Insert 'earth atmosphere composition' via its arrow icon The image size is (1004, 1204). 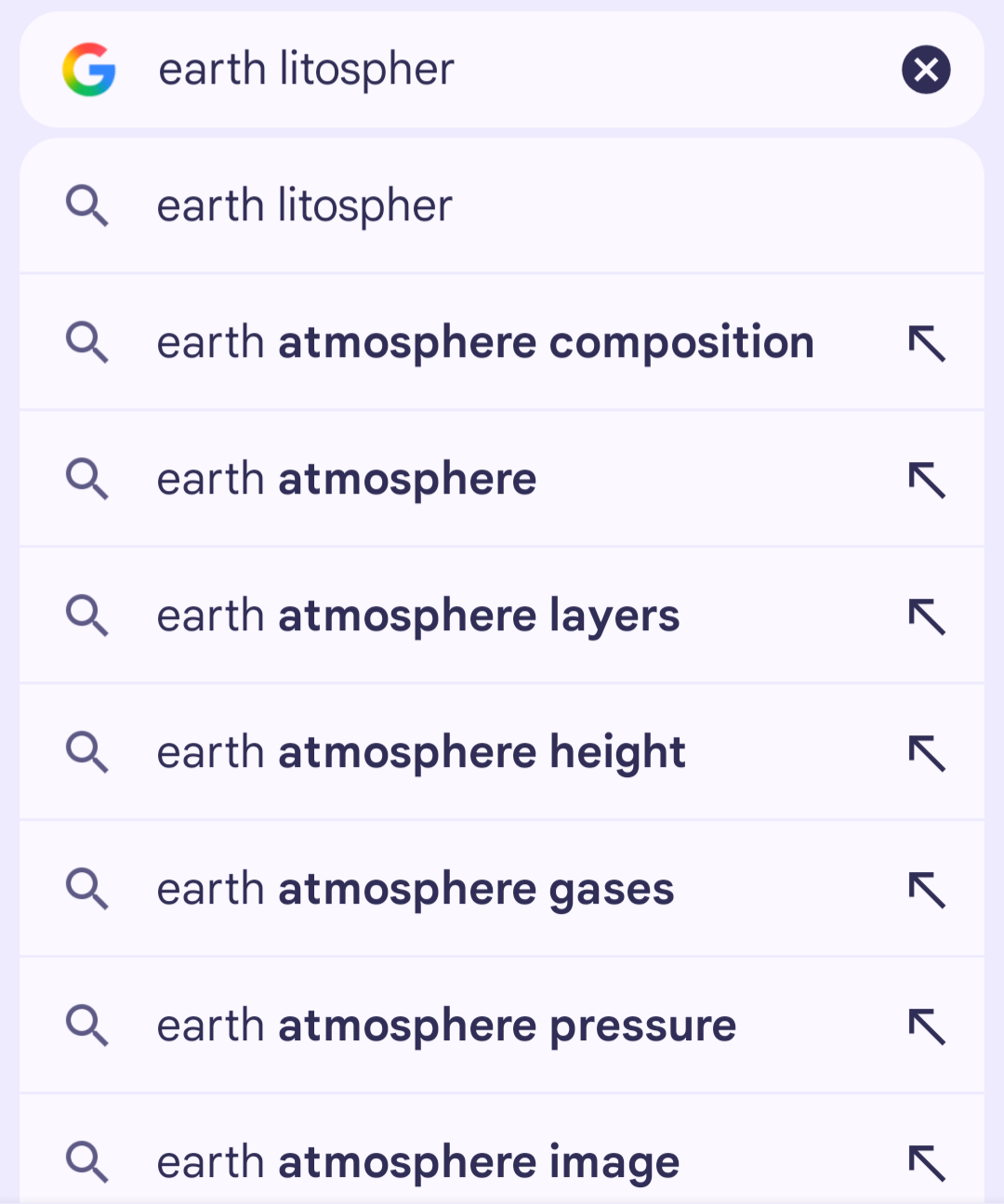coord(927,343)
